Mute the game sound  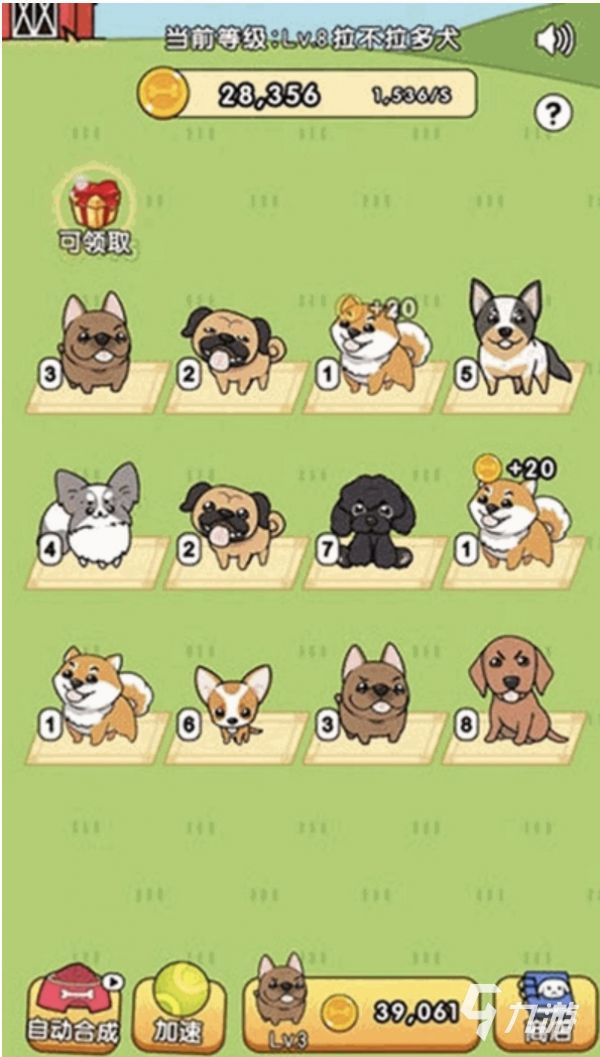pyautogui.click(x=554, y=40)
